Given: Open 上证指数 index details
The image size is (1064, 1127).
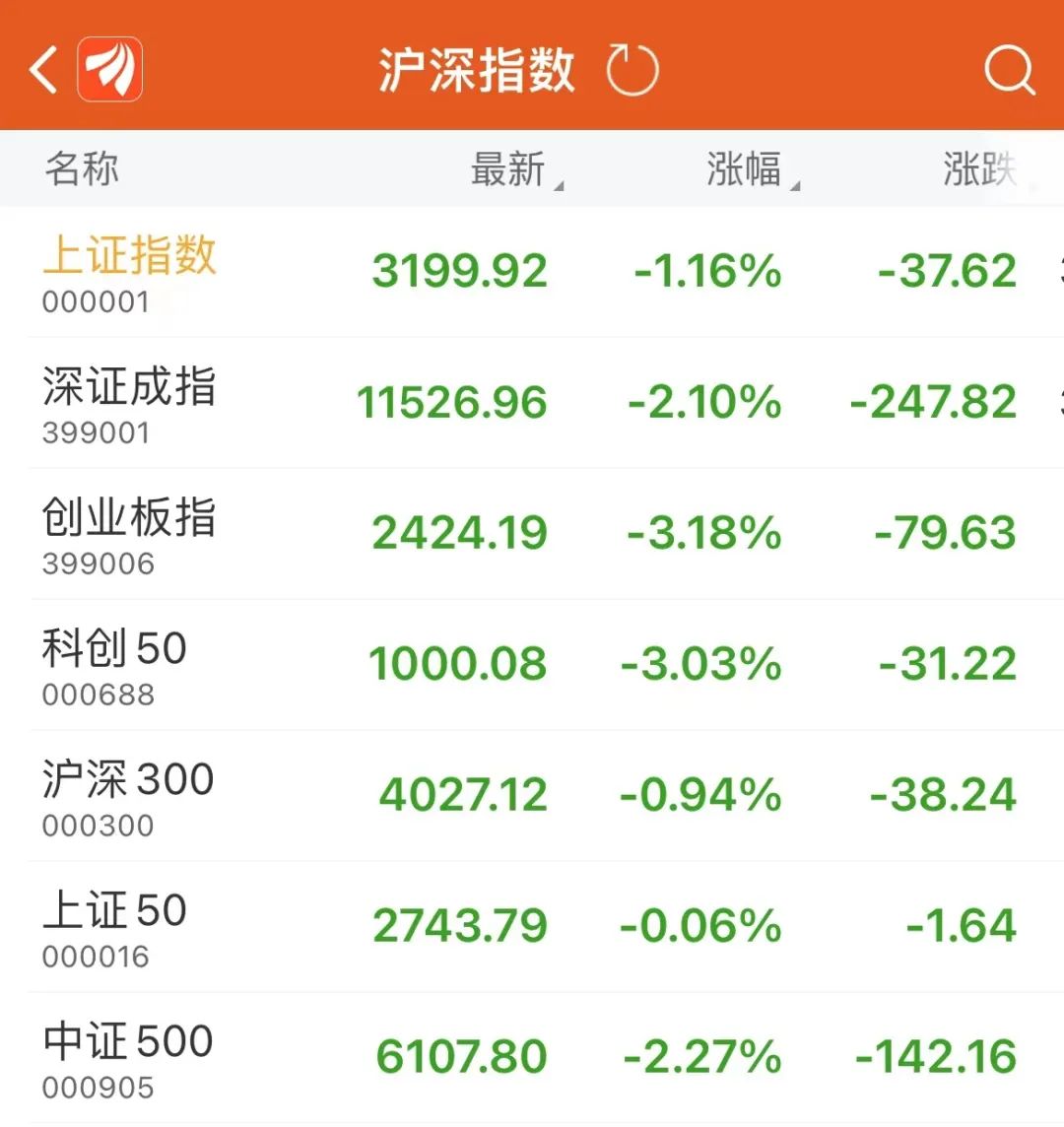Looking at the screenshot, I should (128, 271).
